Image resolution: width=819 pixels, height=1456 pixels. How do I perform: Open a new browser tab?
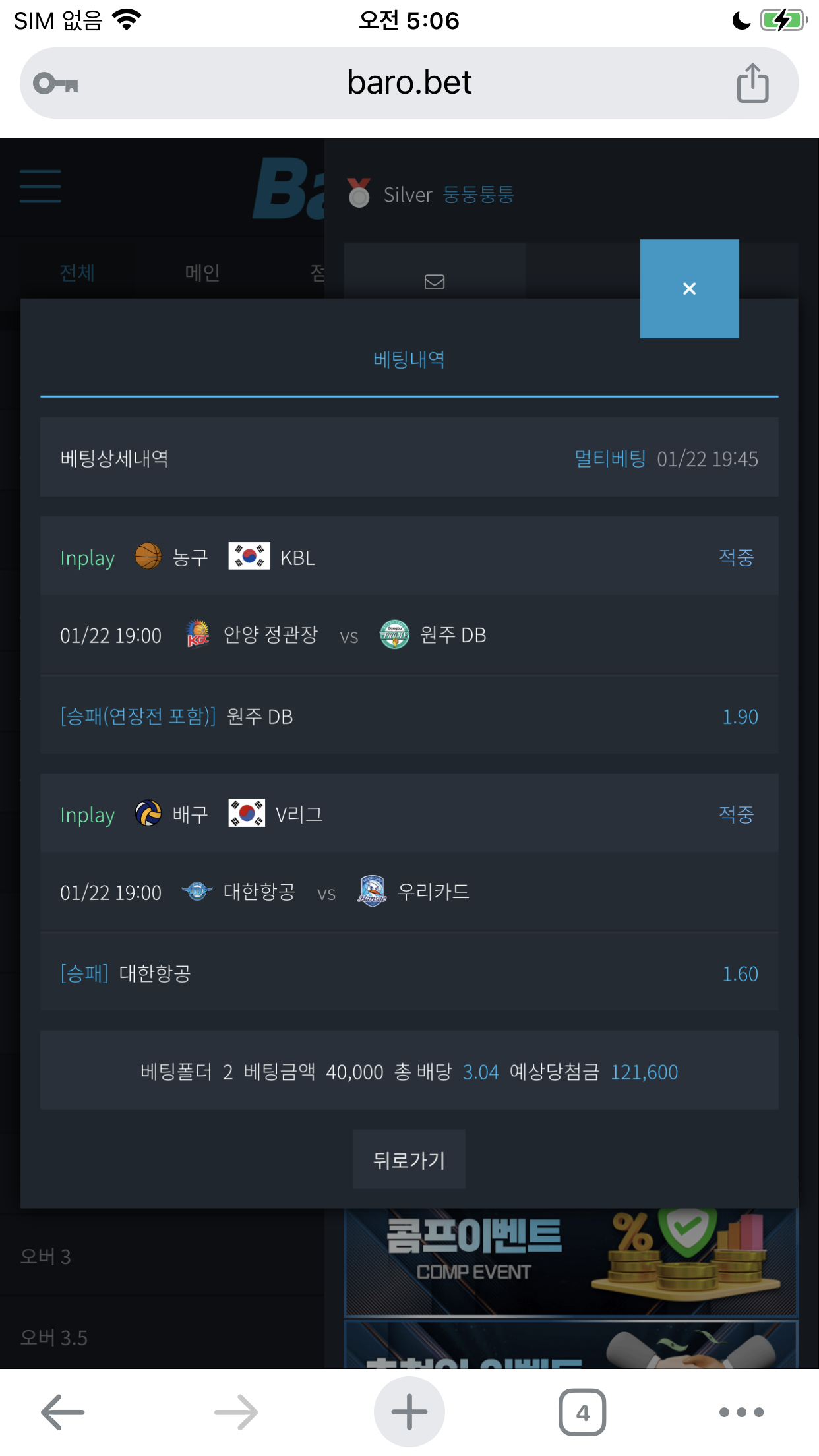[409, 1412]
